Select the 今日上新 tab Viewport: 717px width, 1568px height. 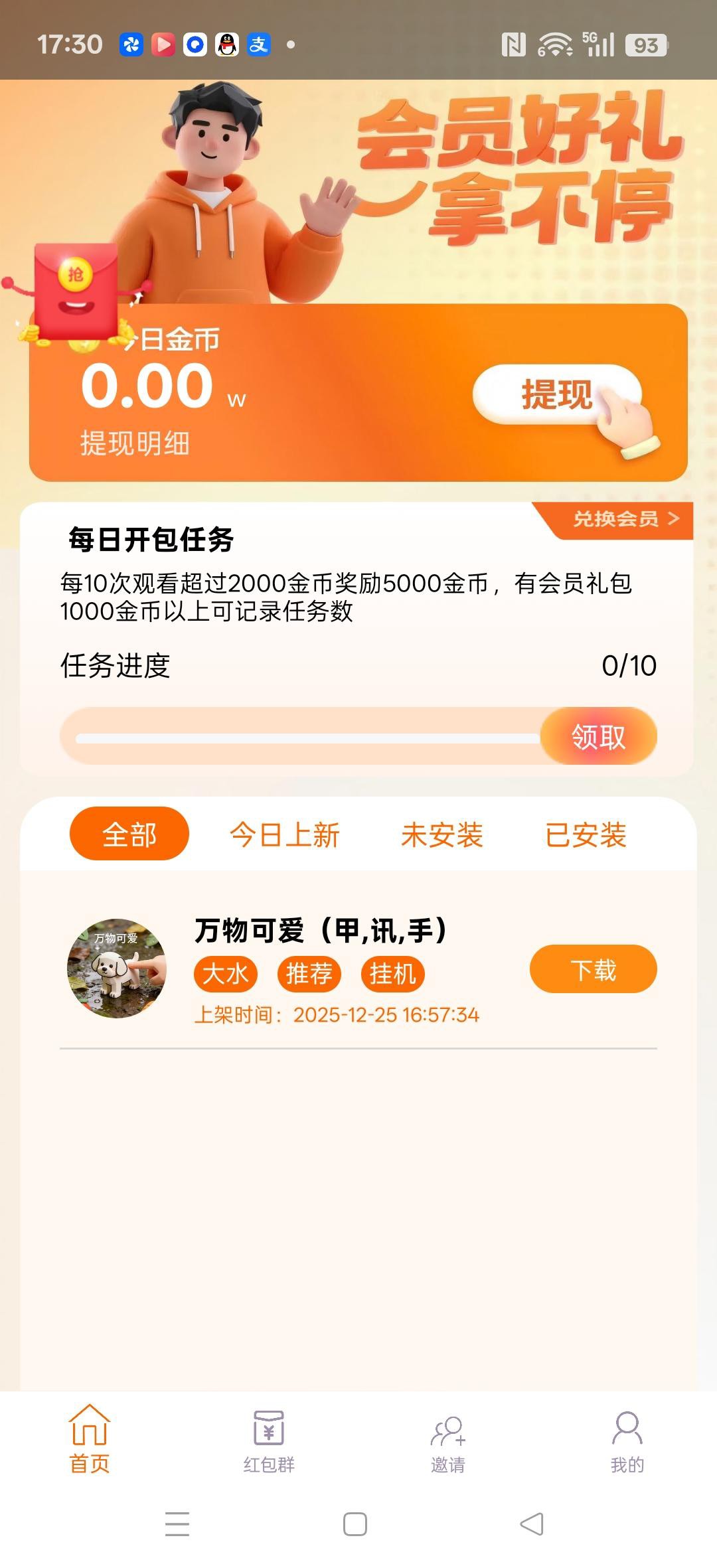click(285, 834)
